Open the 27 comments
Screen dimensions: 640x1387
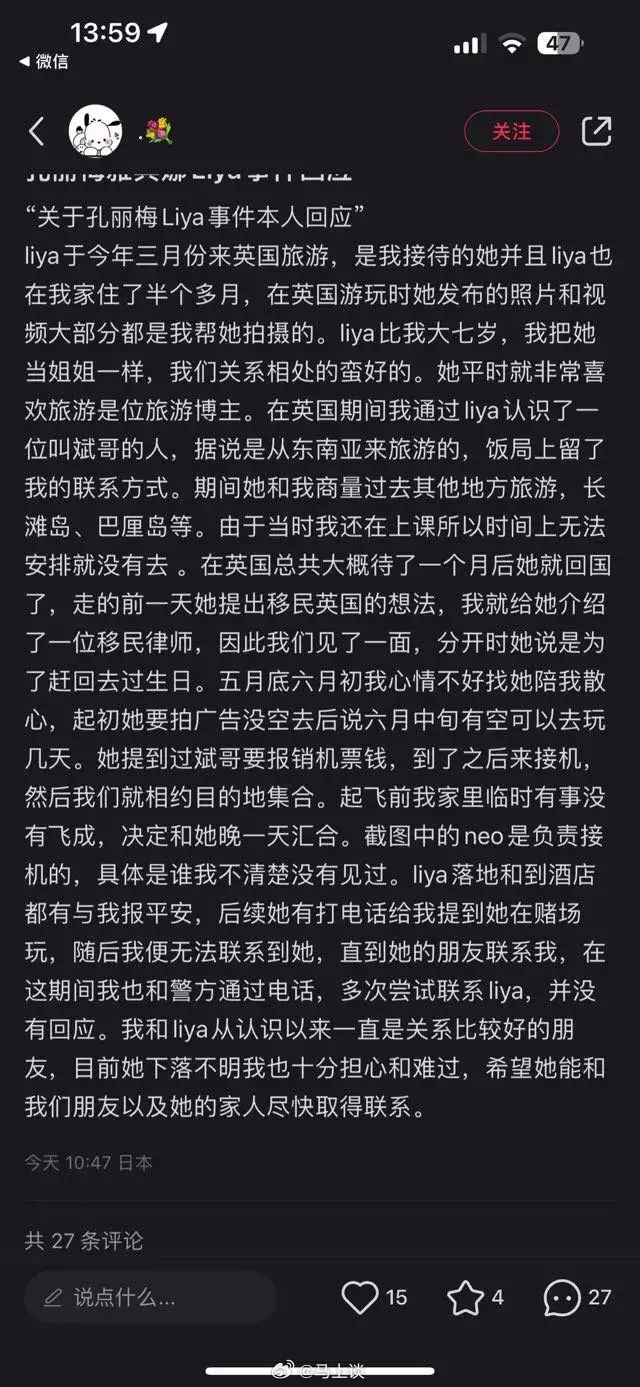(x=563, y=1298)
